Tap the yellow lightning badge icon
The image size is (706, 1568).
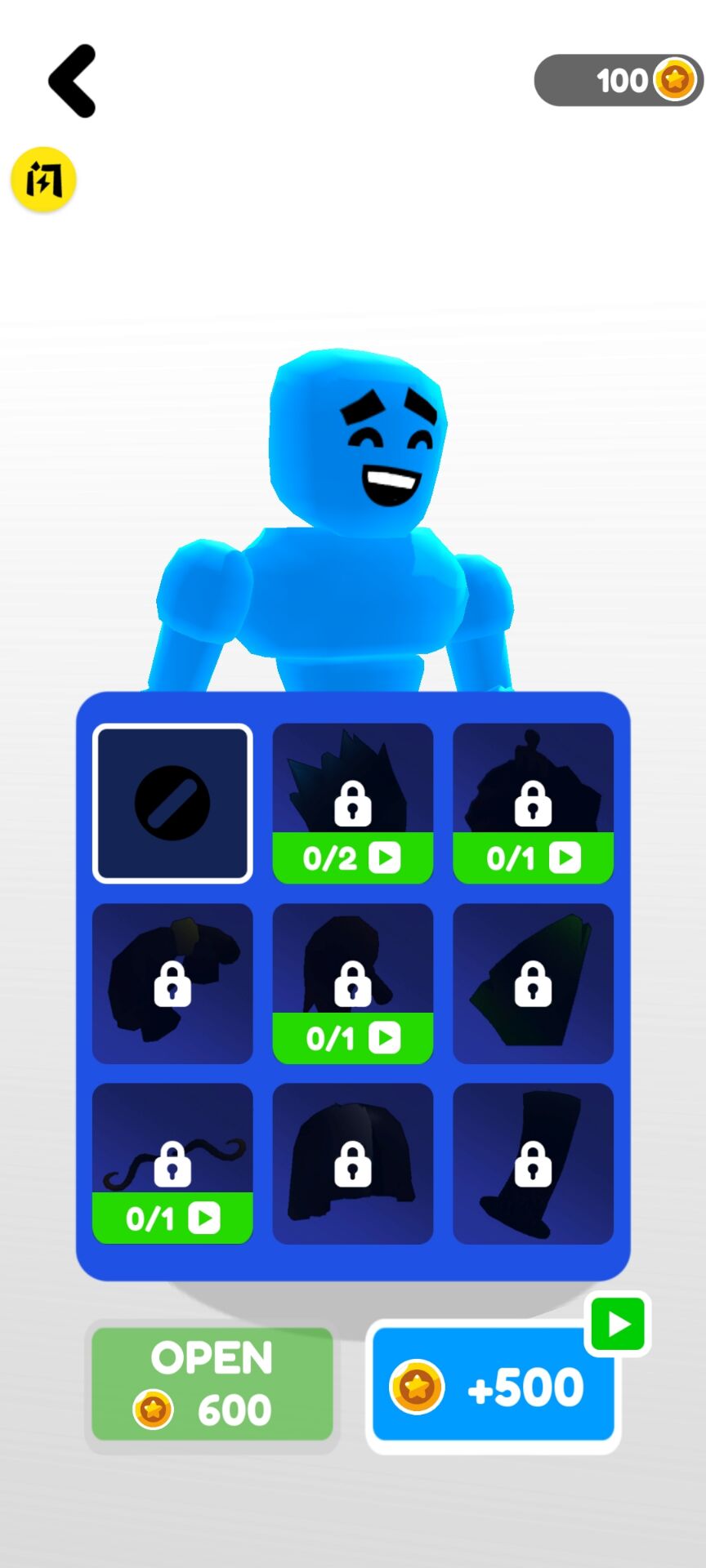pyautogui.click(x=43, y=180)
